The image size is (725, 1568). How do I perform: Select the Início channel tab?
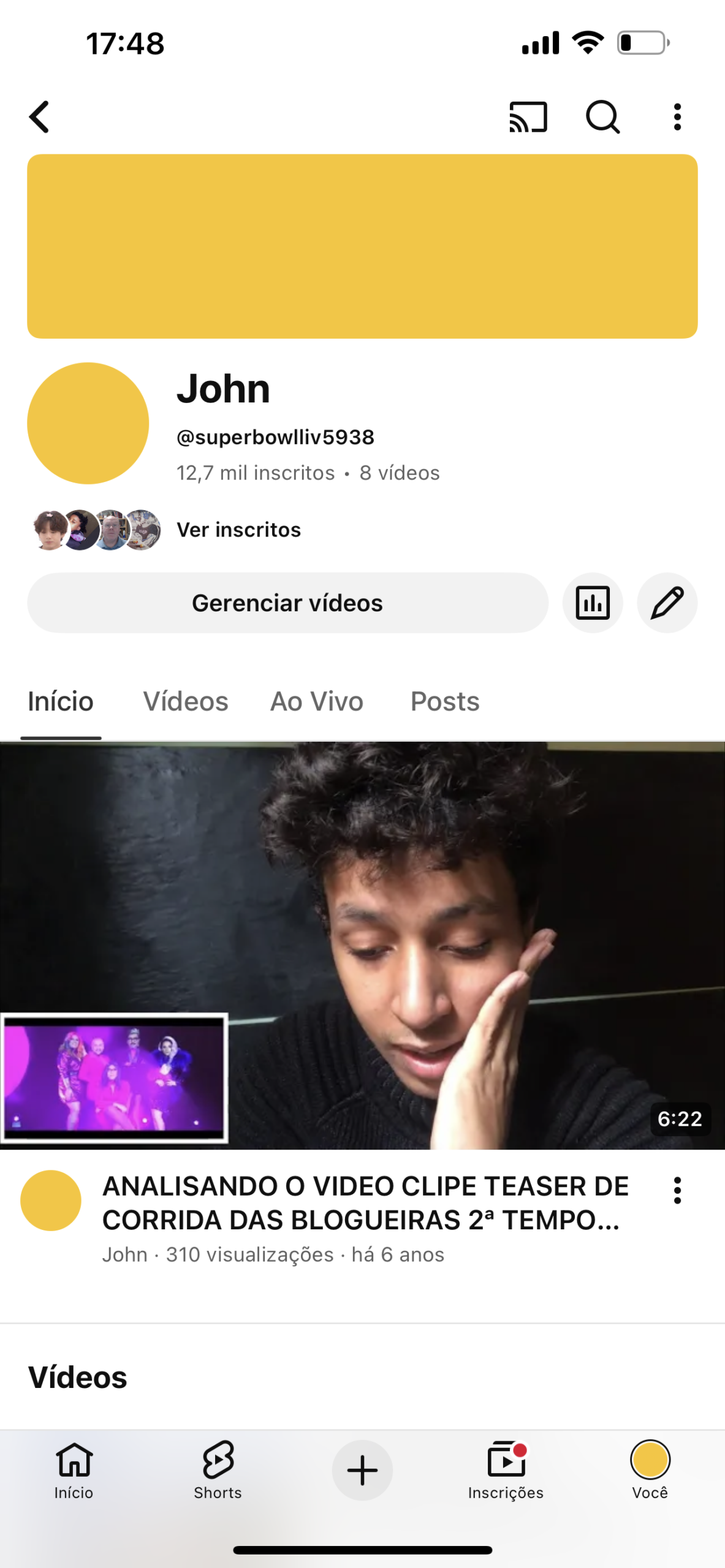pos(61,702)
